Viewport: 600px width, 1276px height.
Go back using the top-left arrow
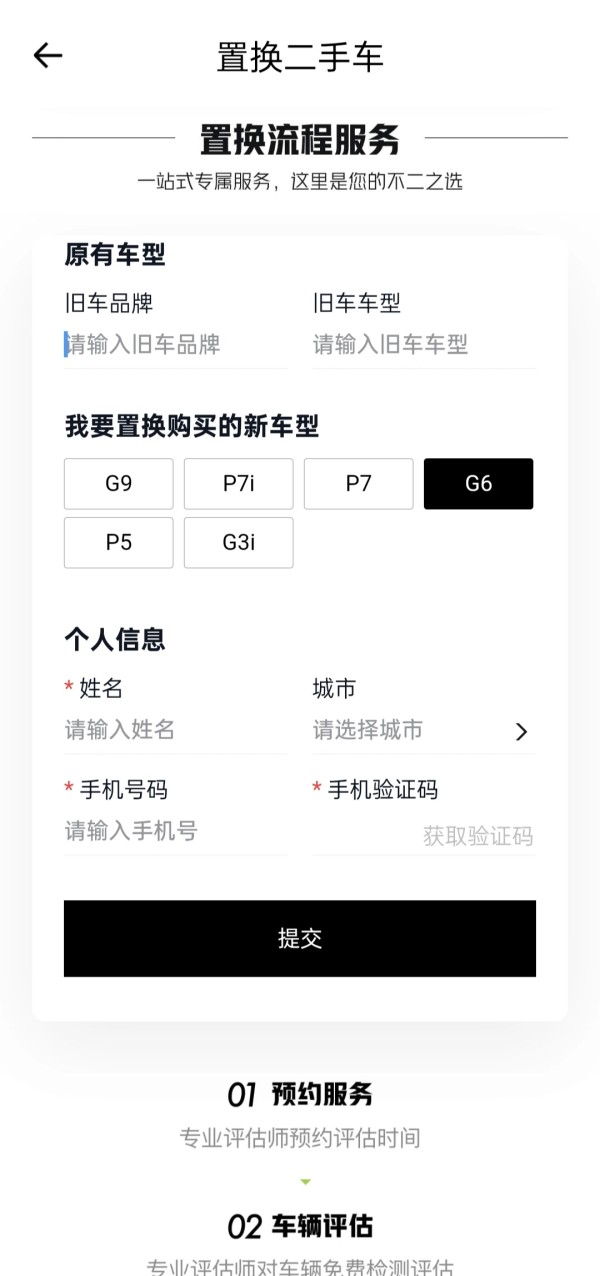click(x=48, y=56)
